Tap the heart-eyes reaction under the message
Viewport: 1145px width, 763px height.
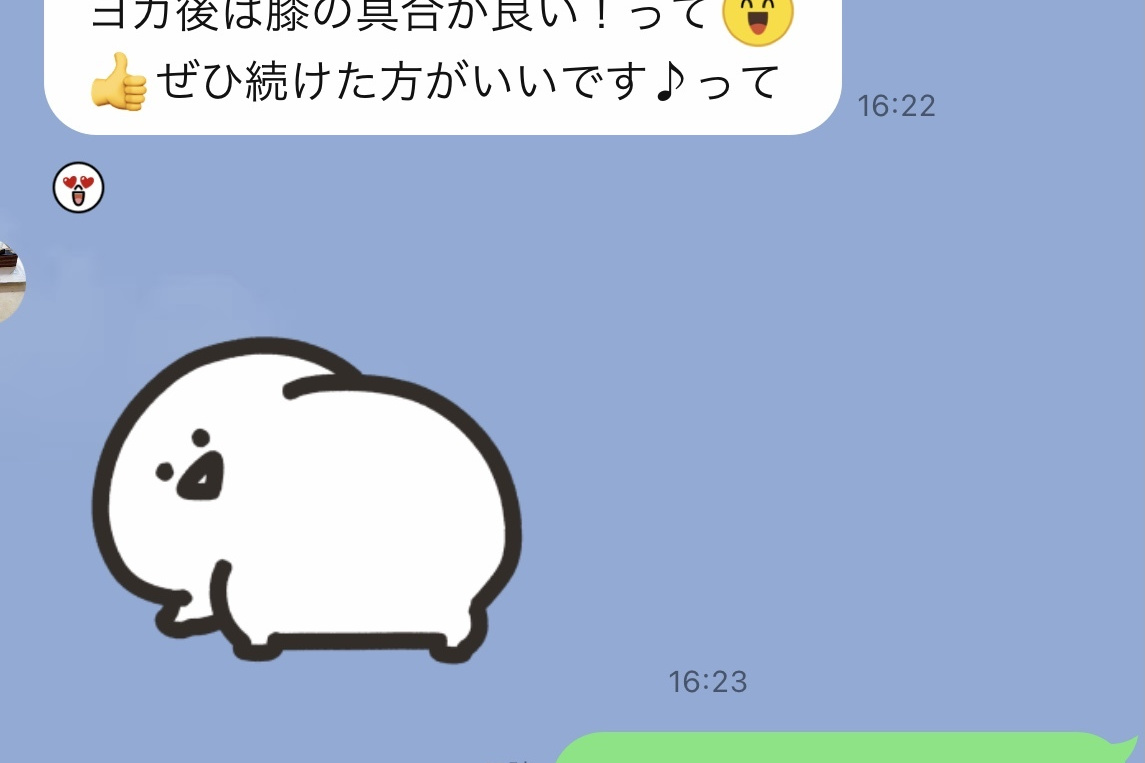pos(78,187)
